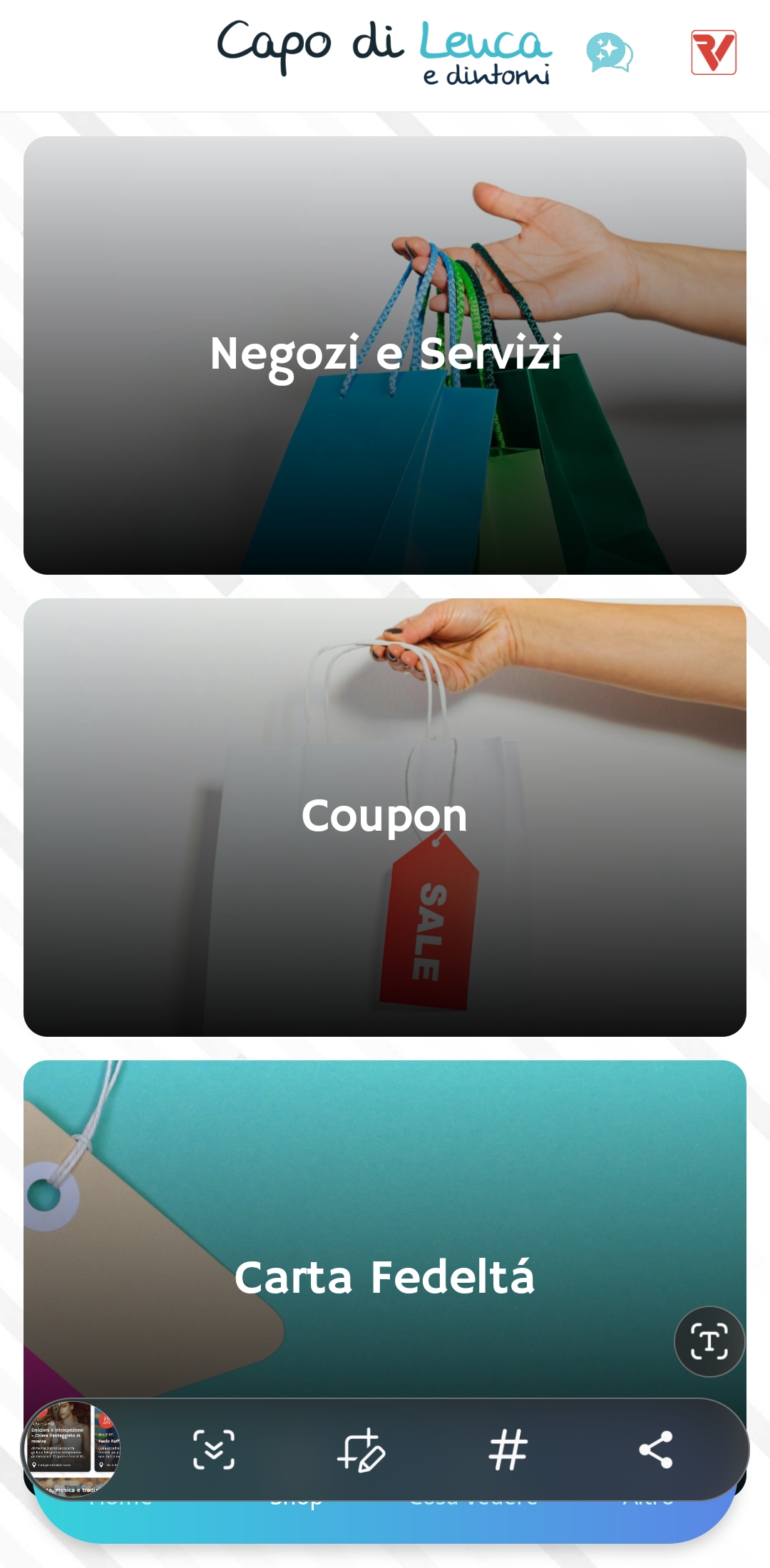Add a hashtag tag to the screenshot
The height and width of the screenshot is (1568, 770).
point(508,1450)
